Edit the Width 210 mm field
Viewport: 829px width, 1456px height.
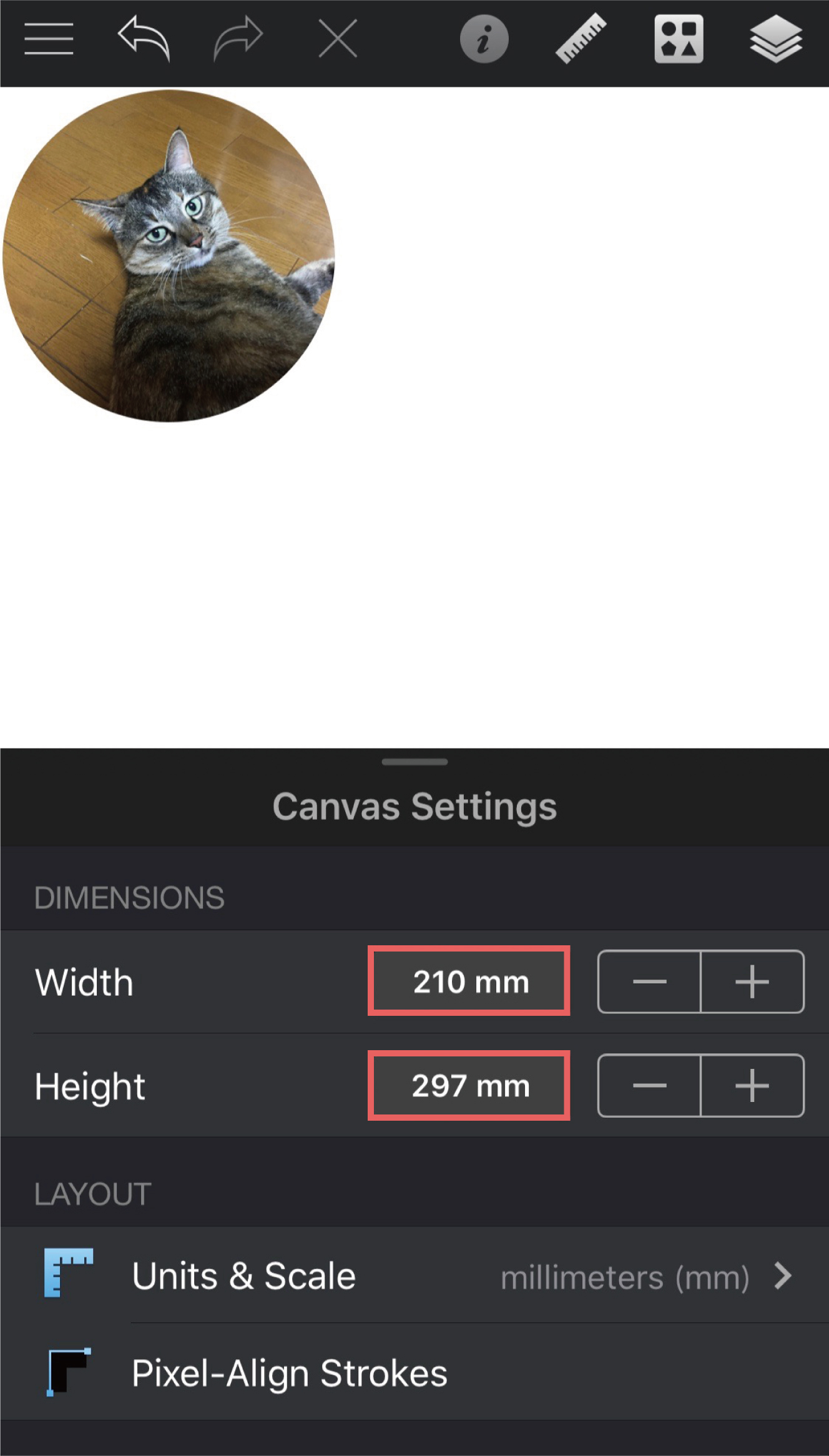point(469,981)
